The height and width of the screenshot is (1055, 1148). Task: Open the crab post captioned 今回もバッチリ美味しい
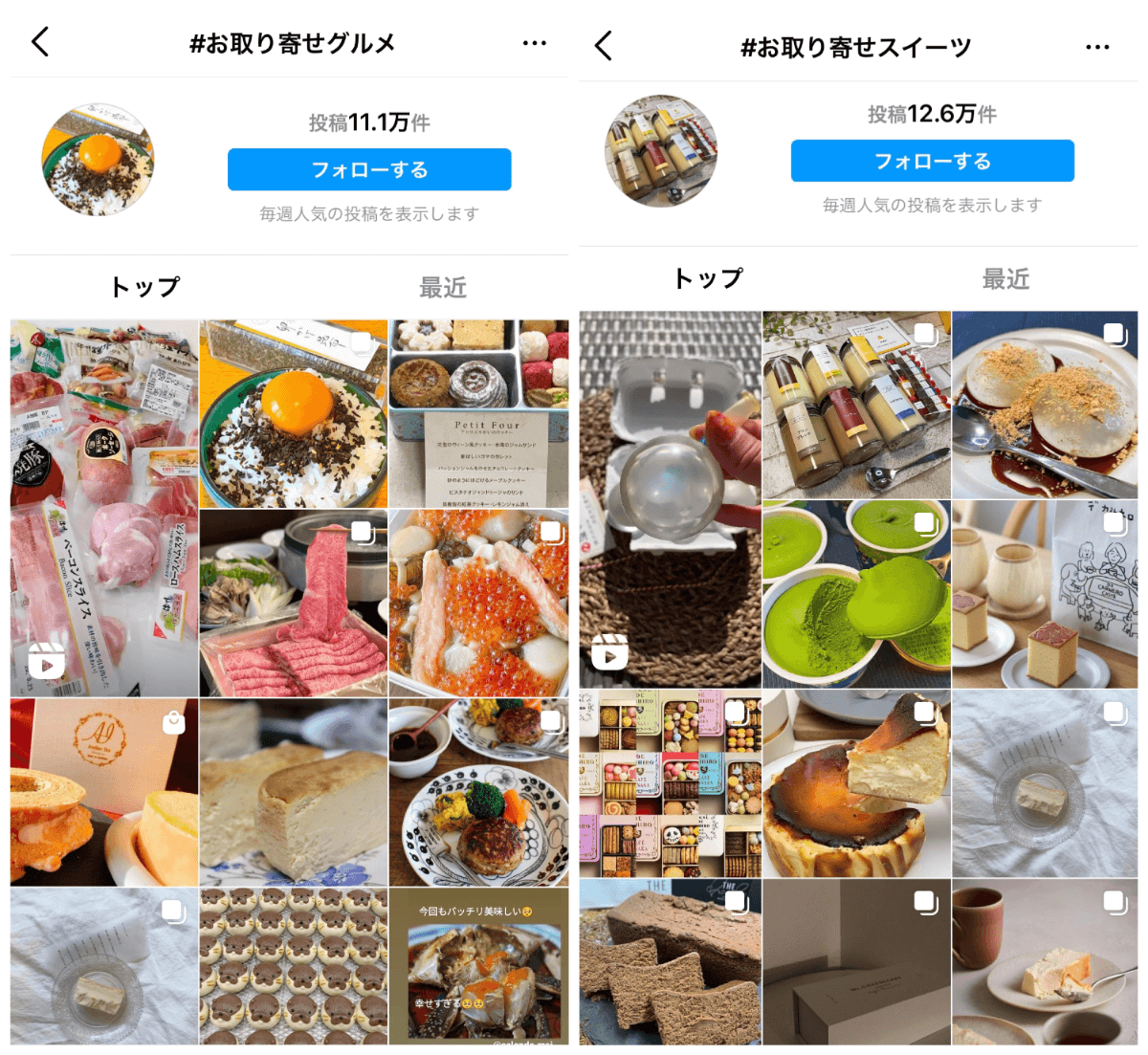478,966
